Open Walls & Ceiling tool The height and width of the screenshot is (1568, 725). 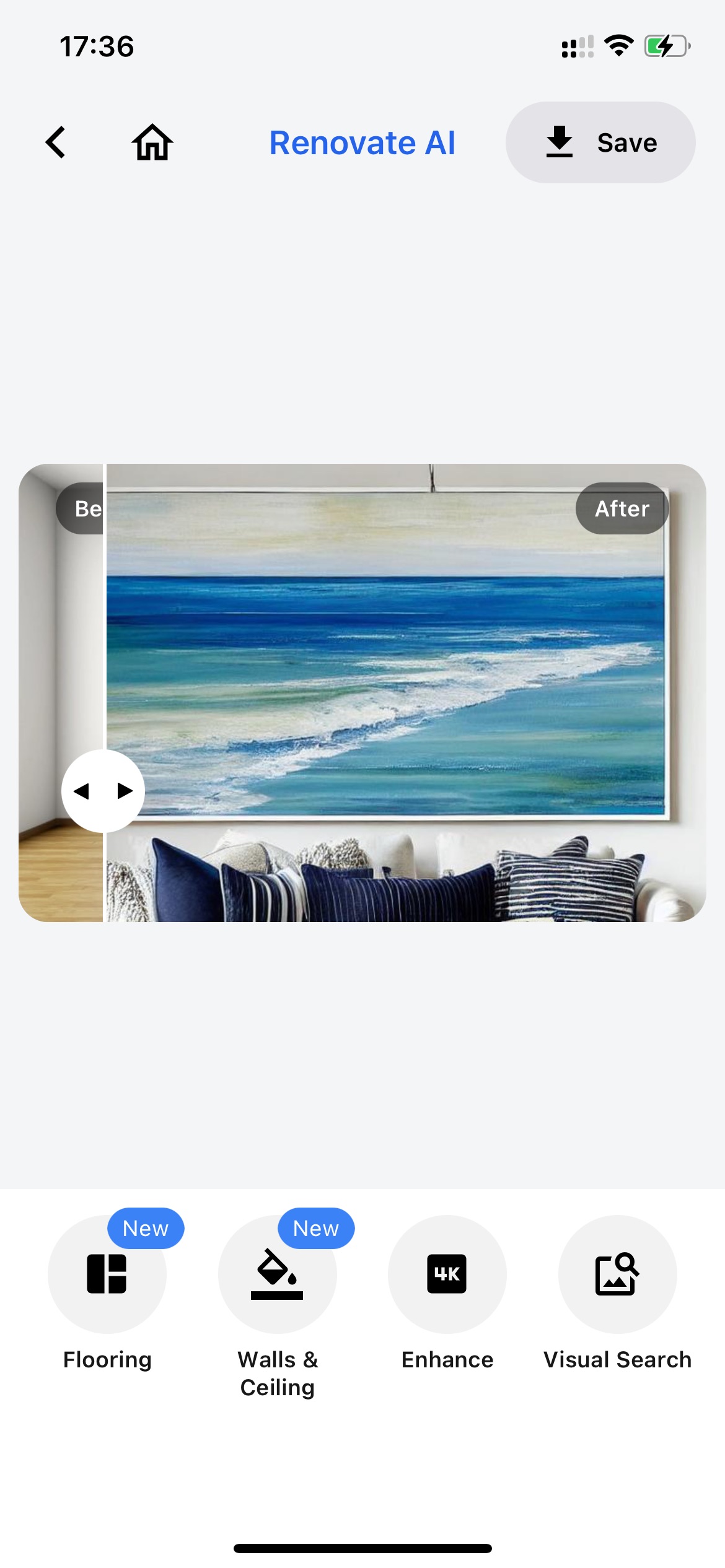point(278,1274)
